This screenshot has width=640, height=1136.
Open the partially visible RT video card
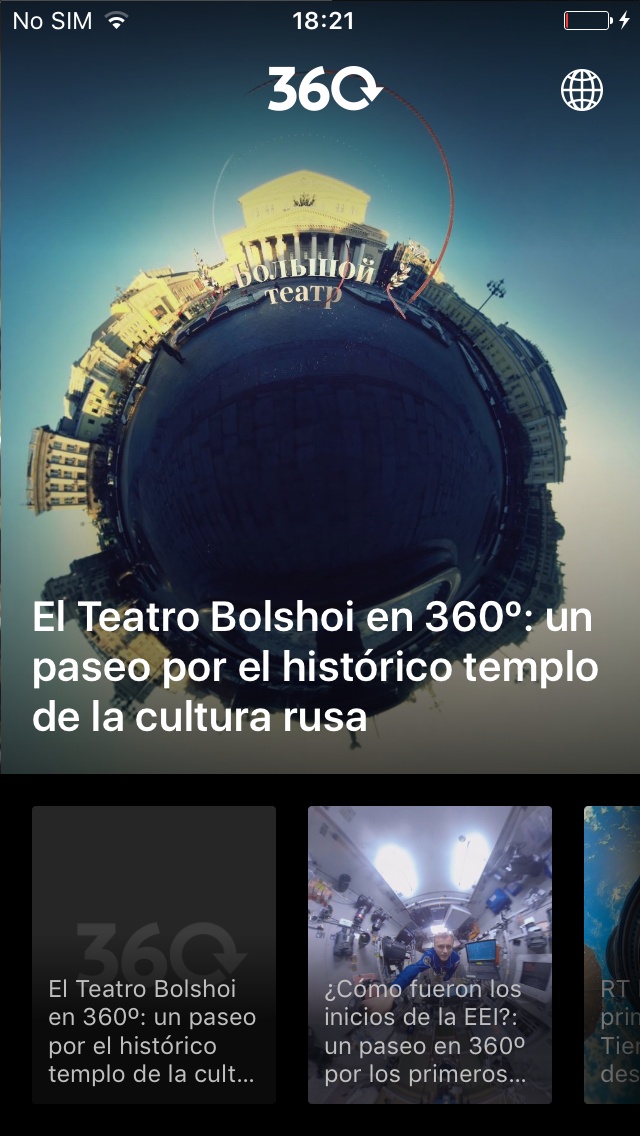pyautogui.click(x=613, y=954)
